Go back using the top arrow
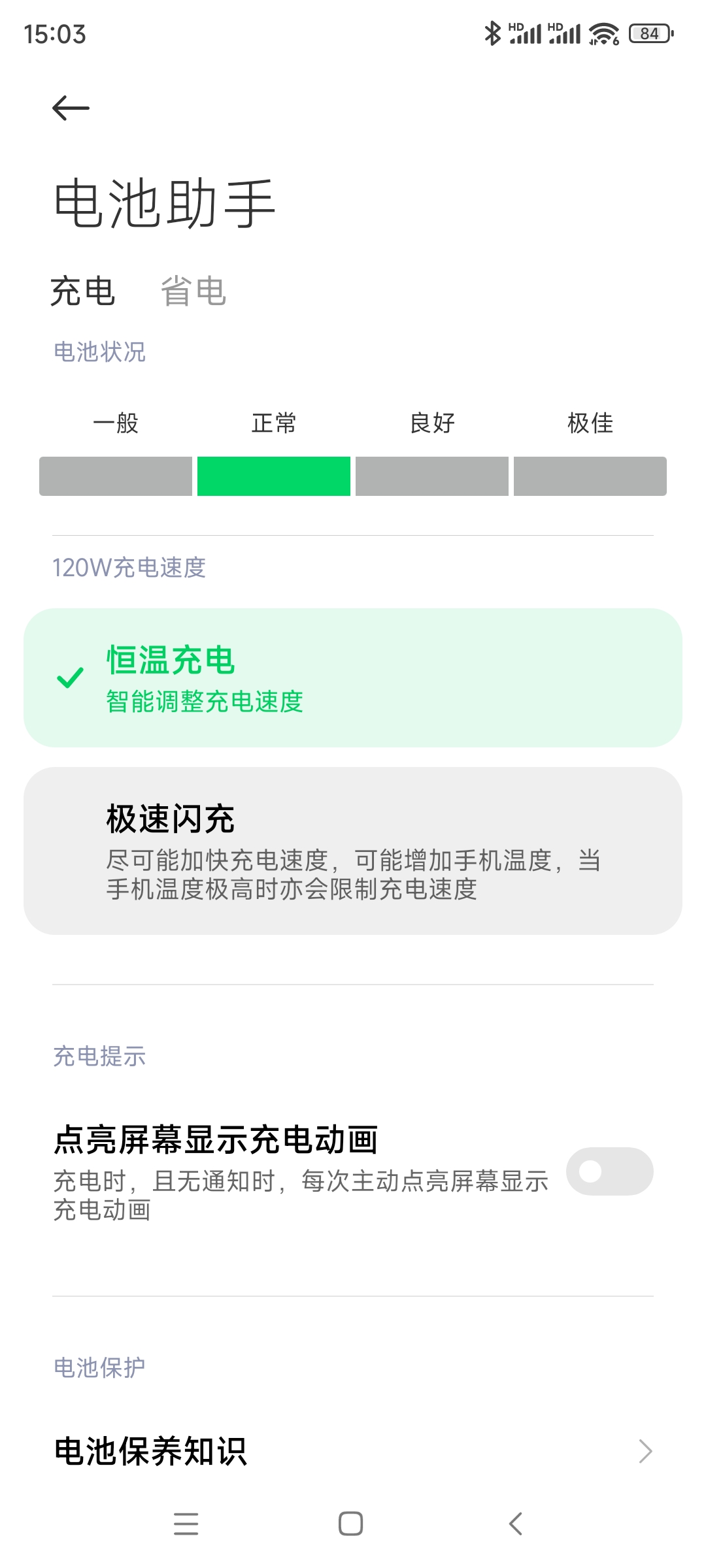The image size is (706, 1568). [71, 108]
